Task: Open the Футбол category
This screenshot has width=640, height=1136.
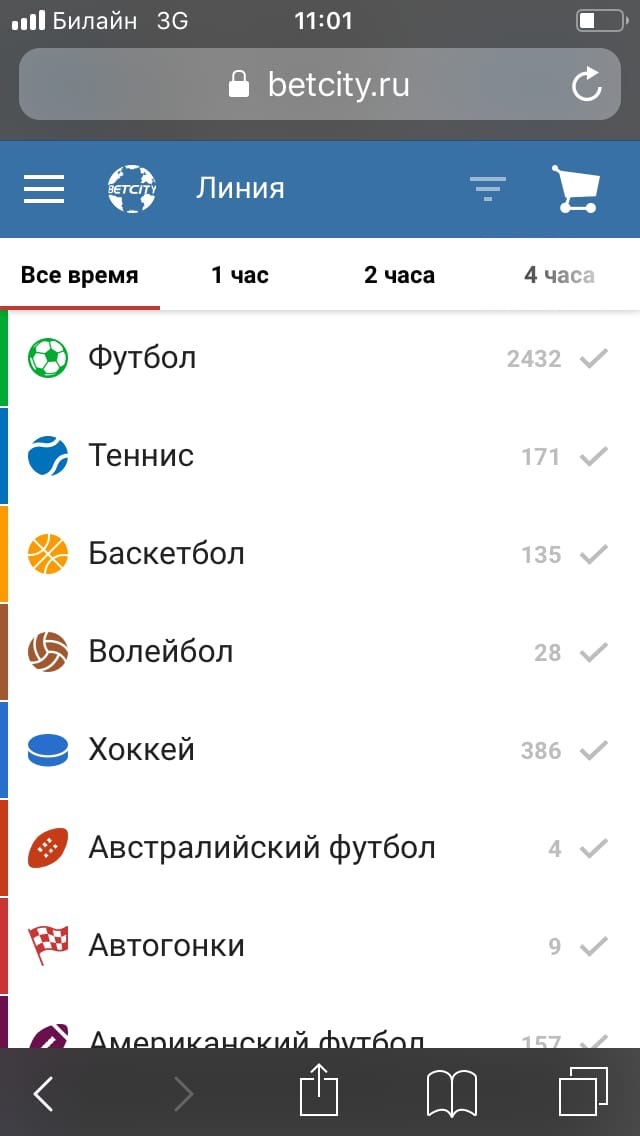Action: [x=142, y=357]
